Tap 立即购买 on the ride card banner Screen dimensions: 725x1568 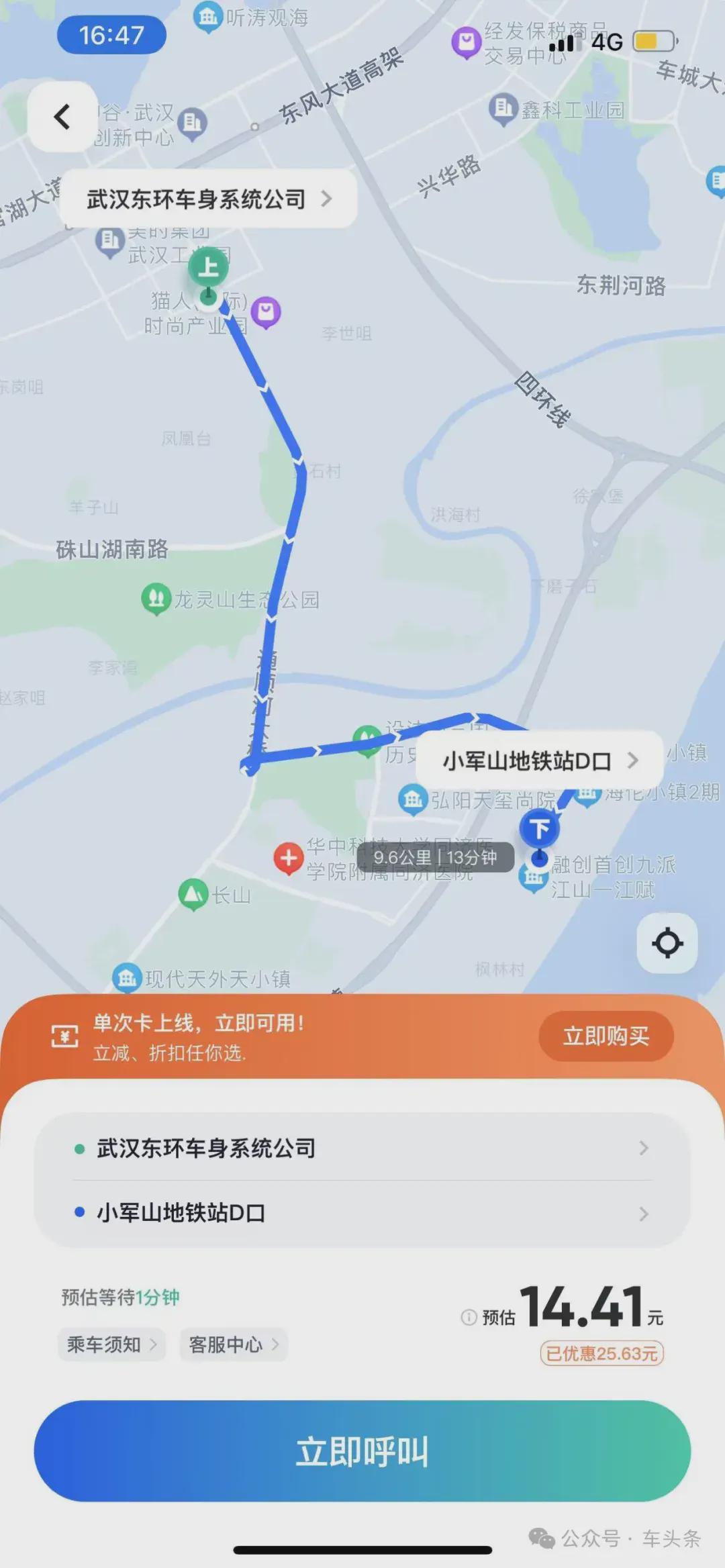[606, 1036]
